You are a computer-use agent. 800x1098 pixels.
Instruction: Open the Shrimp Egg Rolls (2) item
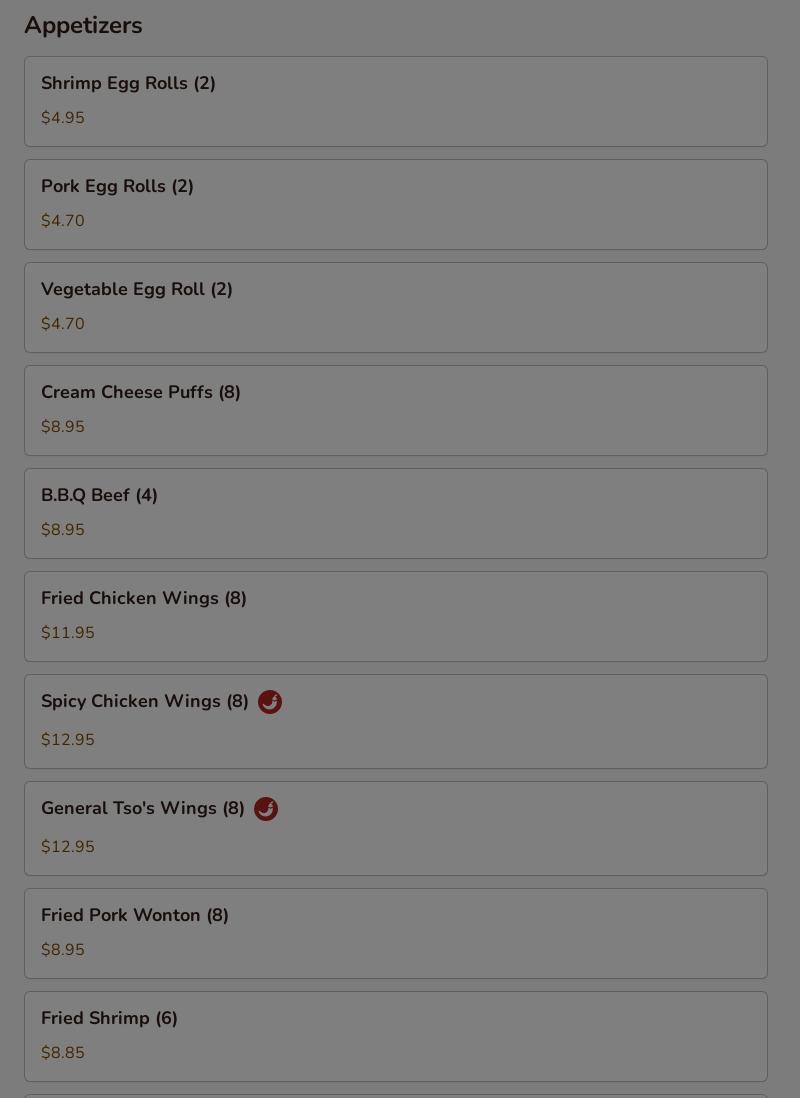395,101
